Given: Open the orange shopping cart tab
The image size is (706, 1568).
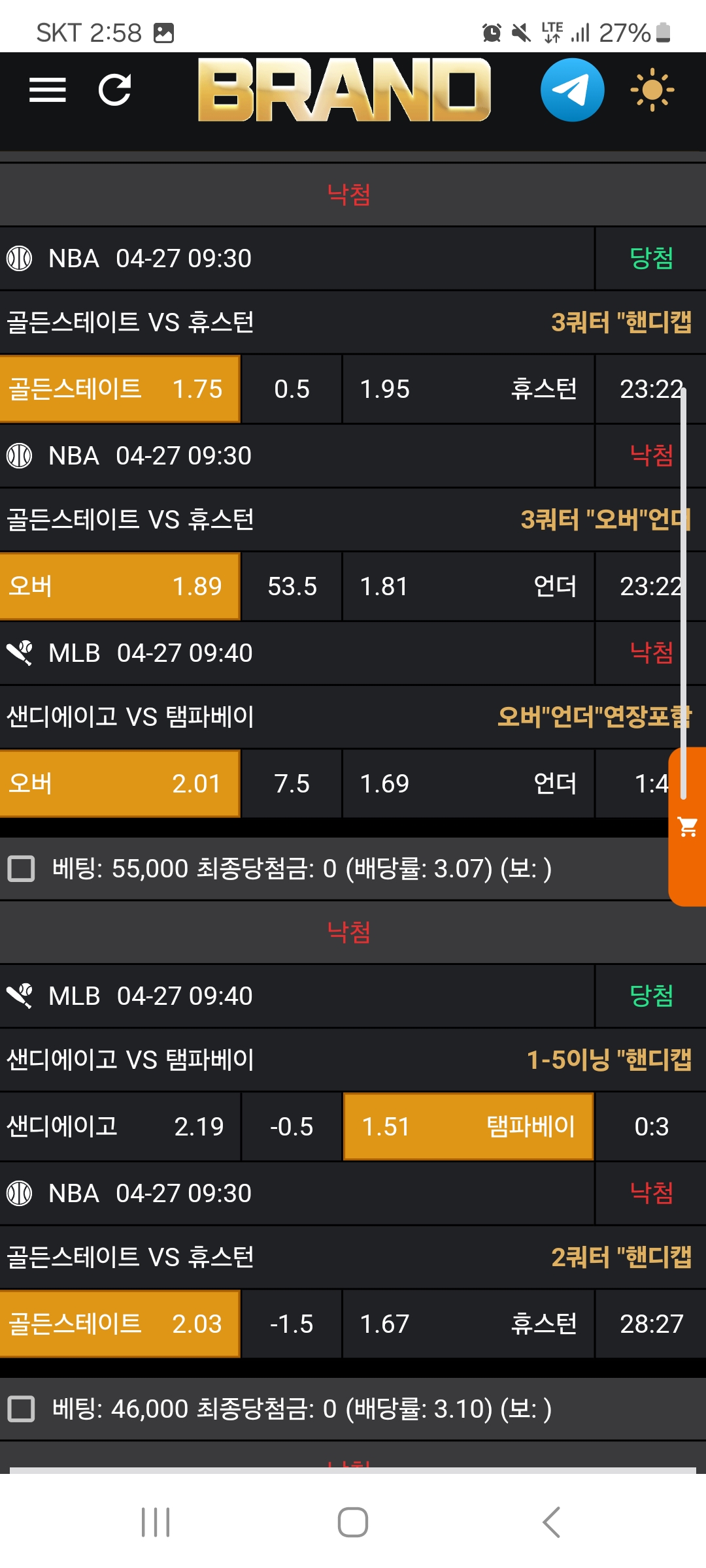Looking at the screenshot, I should click(x=688, y=827).
